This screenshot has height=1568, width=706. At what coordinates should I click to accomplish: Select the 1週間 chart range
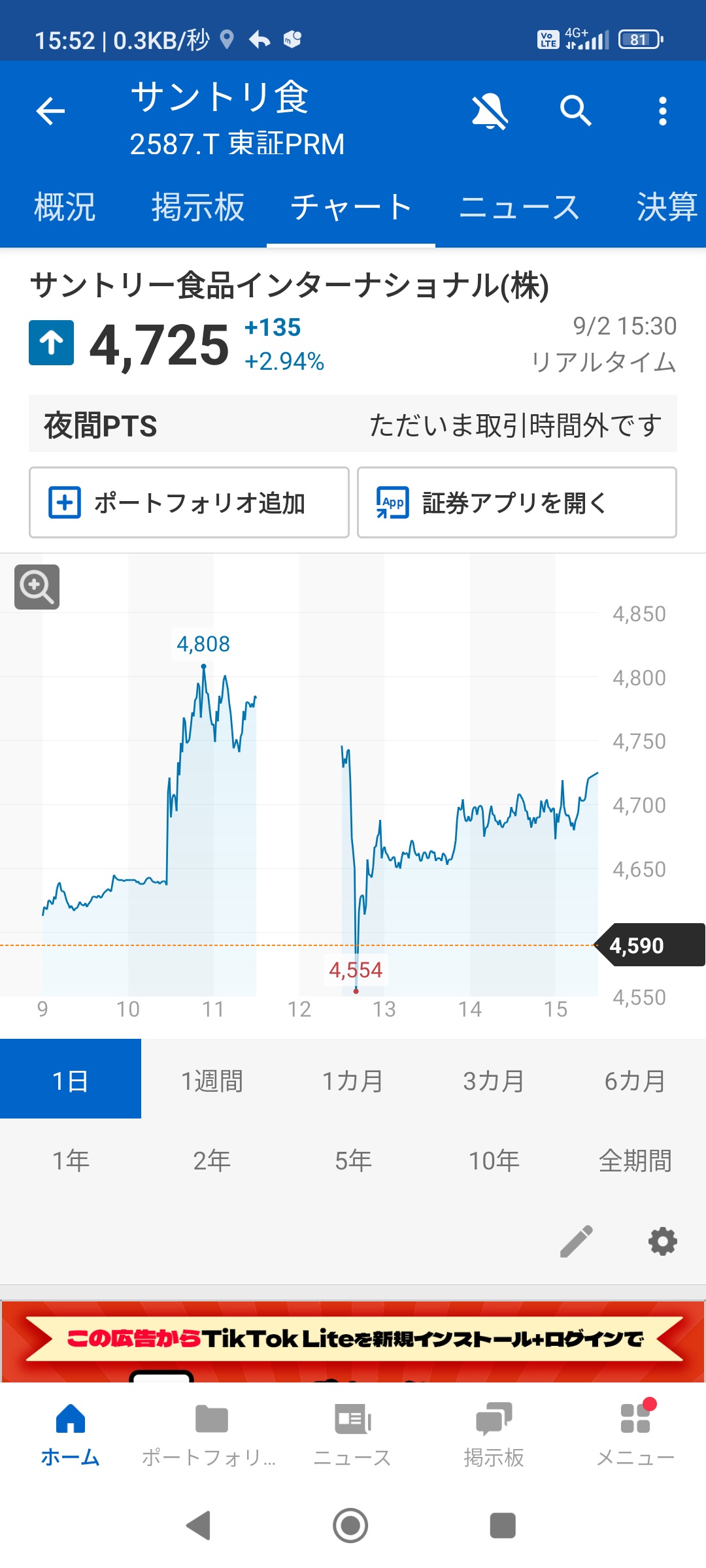[x=212, y=1081]
